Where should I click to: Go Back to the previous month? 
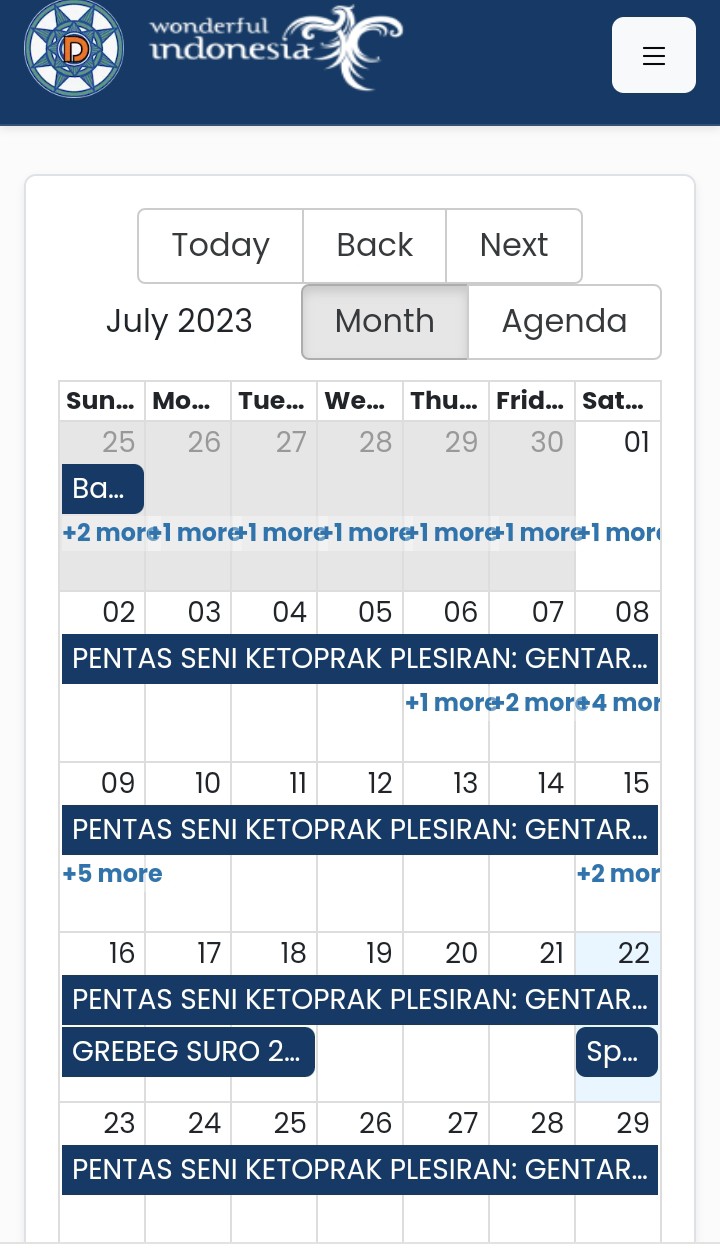pyautogui.click(x=374, y=245)
